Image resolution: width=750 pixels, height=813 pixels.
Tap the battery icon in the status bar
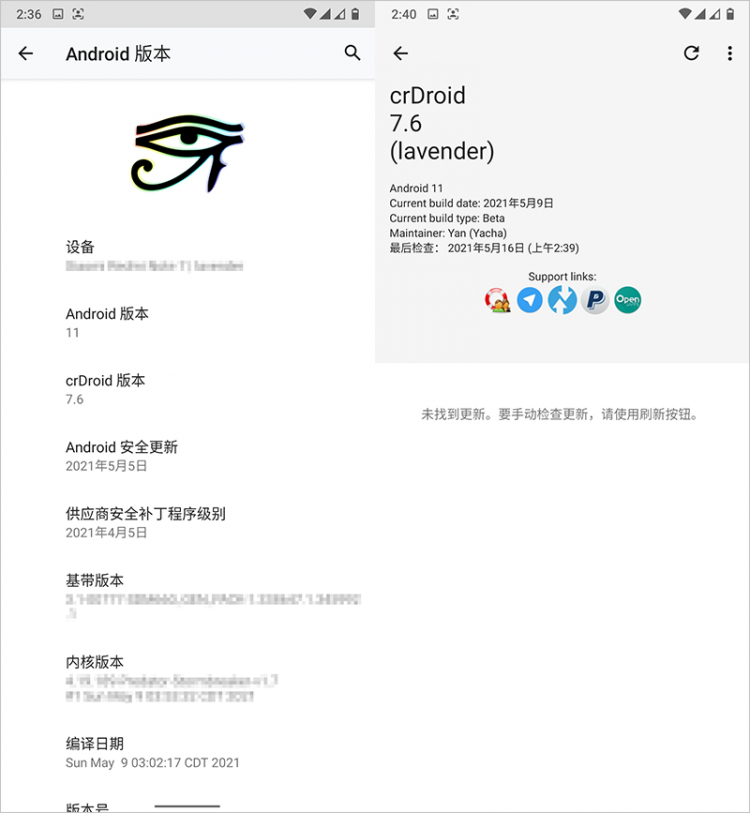356,14
